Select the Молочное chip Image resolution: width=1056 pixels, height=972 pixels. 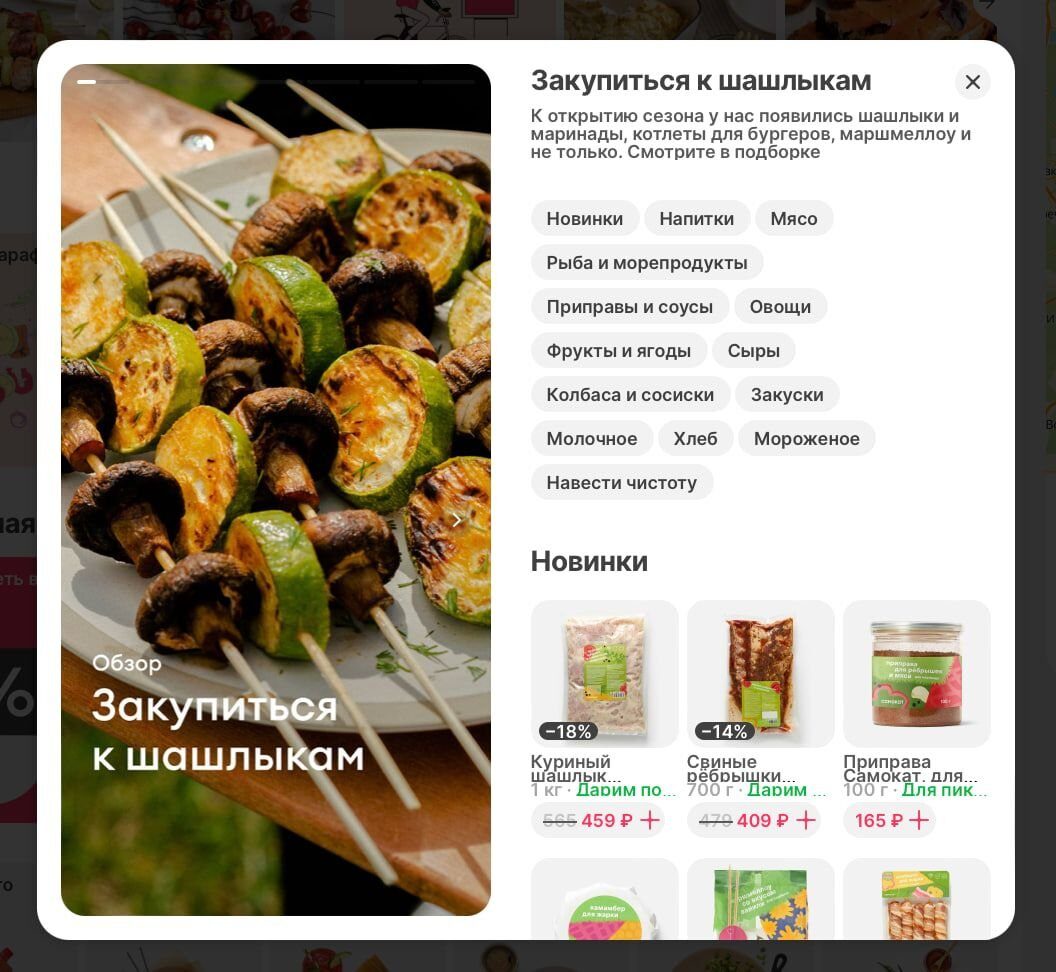[x=591, y=439]
